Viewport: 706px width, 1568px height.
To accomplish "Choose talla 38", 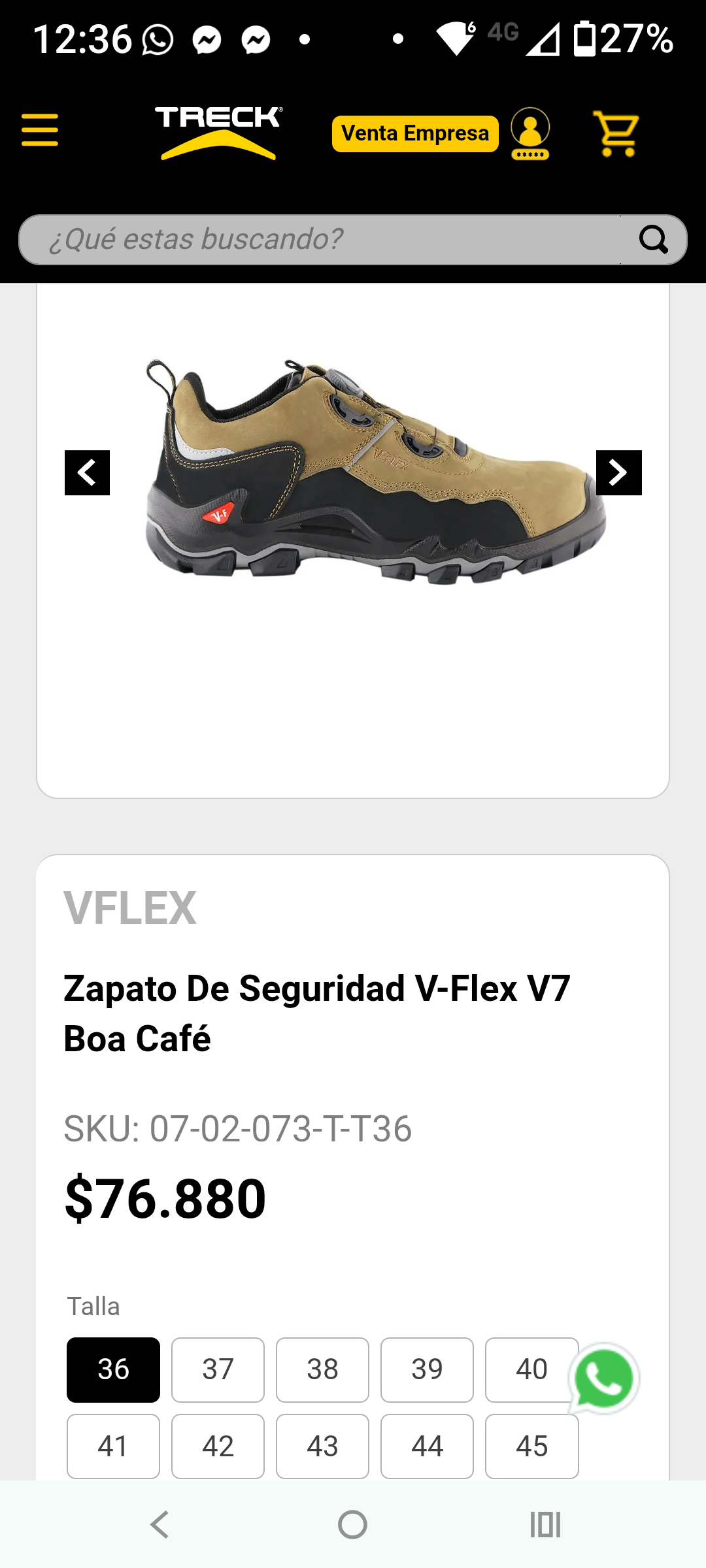I will tap(322, 1369).
